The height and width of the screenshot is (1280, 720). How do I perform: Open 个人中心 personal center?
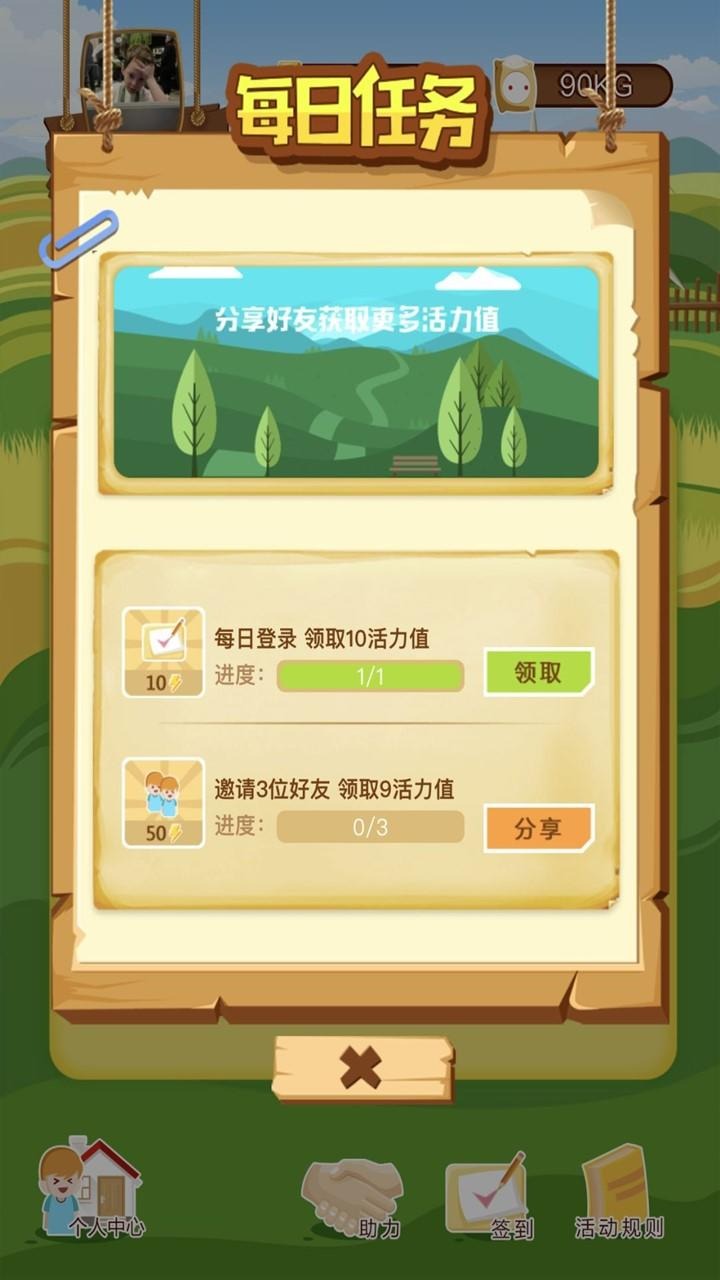[92, 1192]
